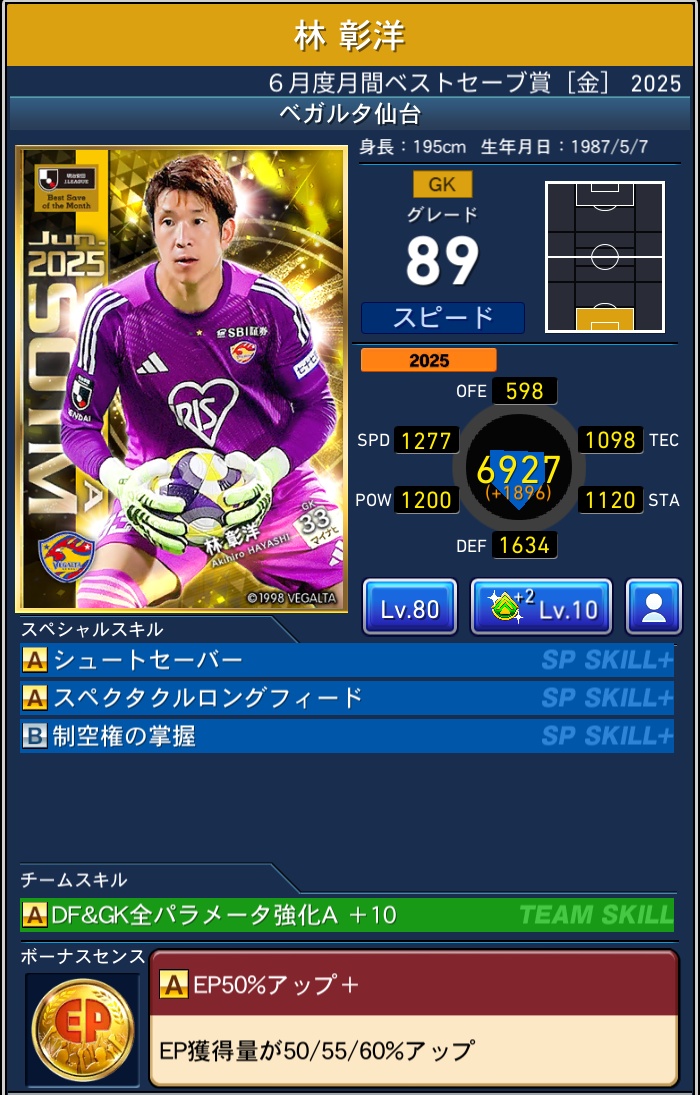Open the DF&GK全パラメータ強化A team skill

coord(346,914)
